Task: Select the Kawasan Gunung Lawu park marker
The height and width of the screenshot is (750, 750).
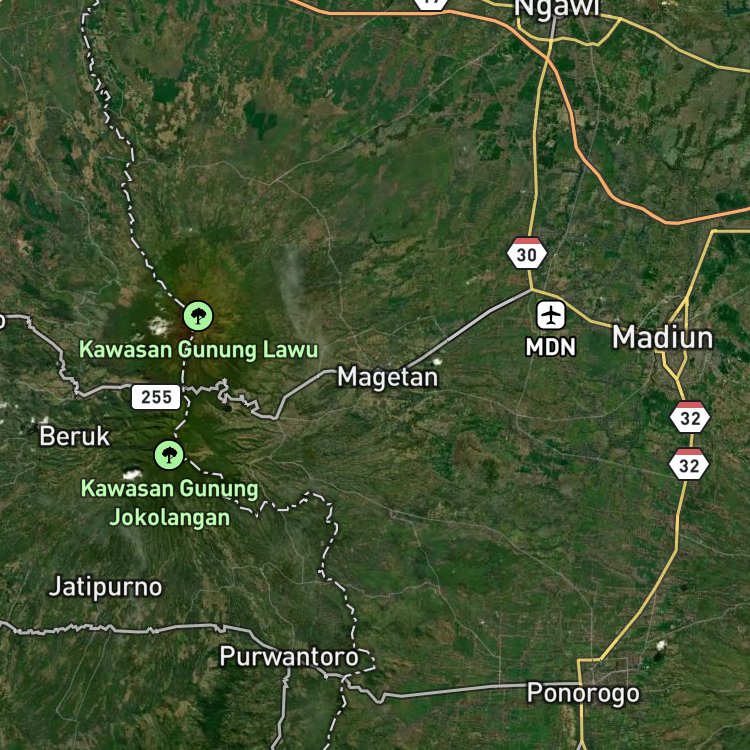Action: pyautogui.click(x=198, y=317)
